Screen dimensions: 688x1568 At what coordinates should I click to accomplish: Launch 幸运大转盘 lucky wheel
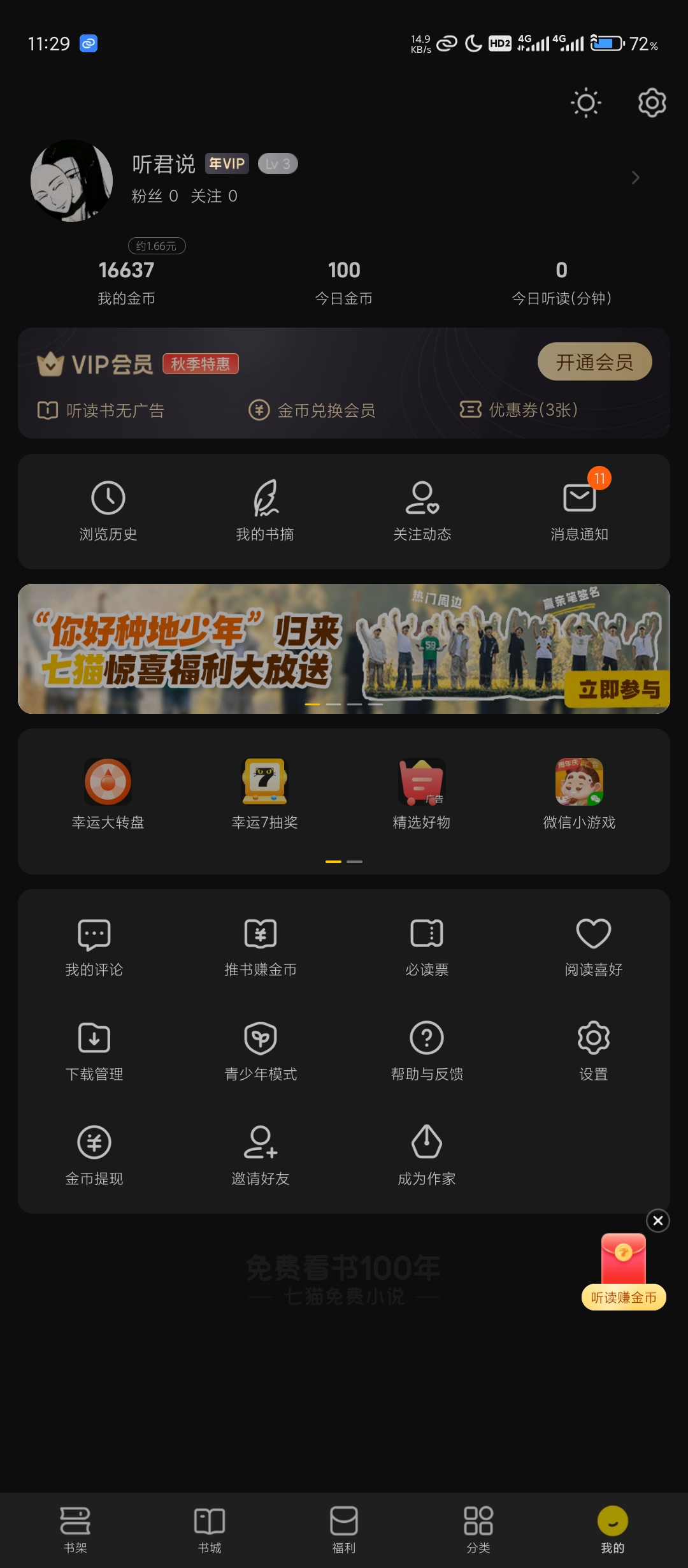click(108, 794)
